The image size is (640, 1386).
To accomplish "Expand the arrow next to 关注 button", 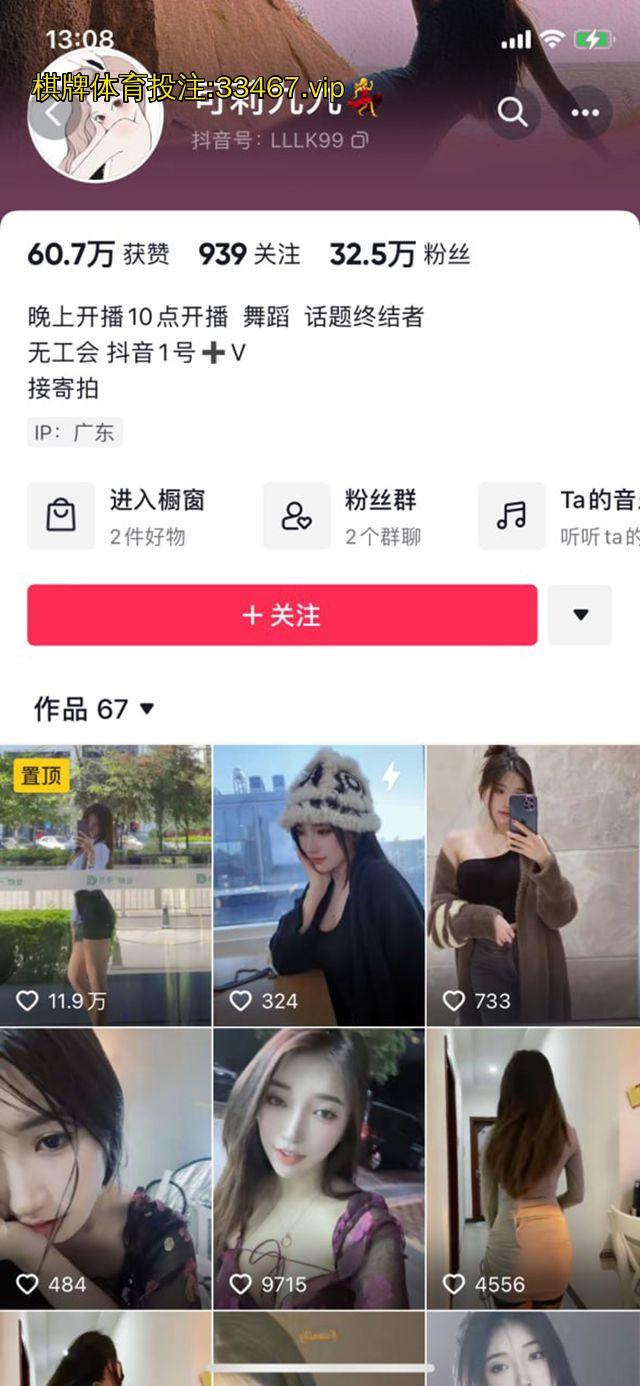I will pyautogui.click(x=580, y=615).
